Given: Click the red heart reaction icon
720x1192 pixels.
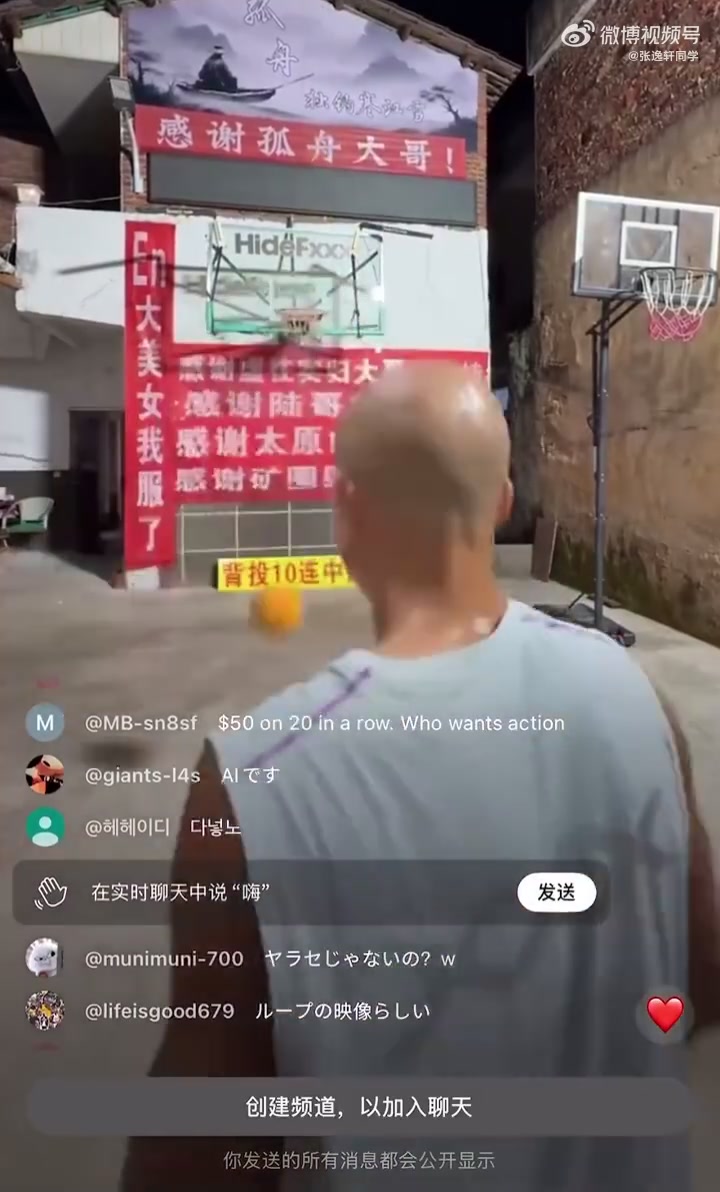Looking at the screenshot, I should [x=664, y=1014].
